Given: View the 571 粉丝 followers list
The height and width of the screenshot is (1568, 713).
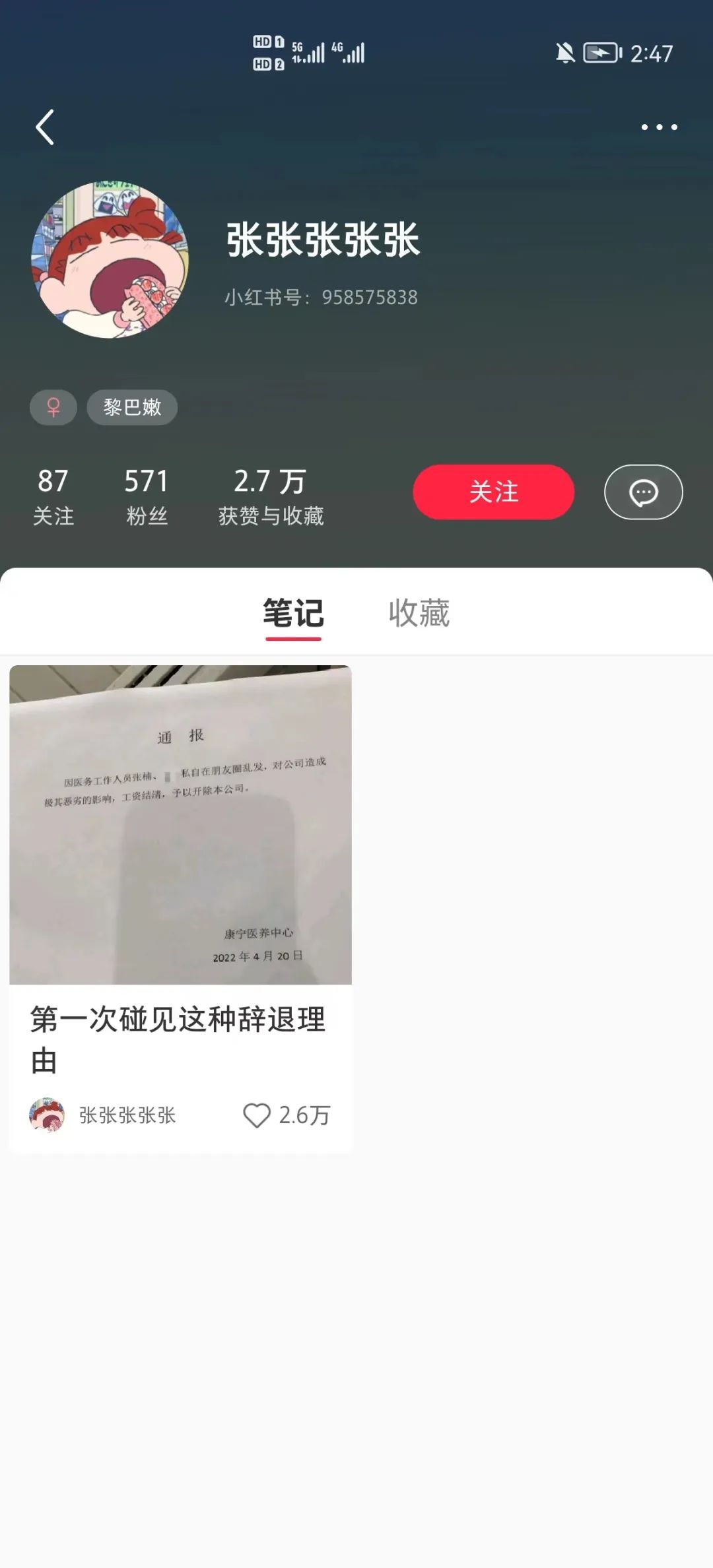Looking at the screenshot, I should (147, 496).
